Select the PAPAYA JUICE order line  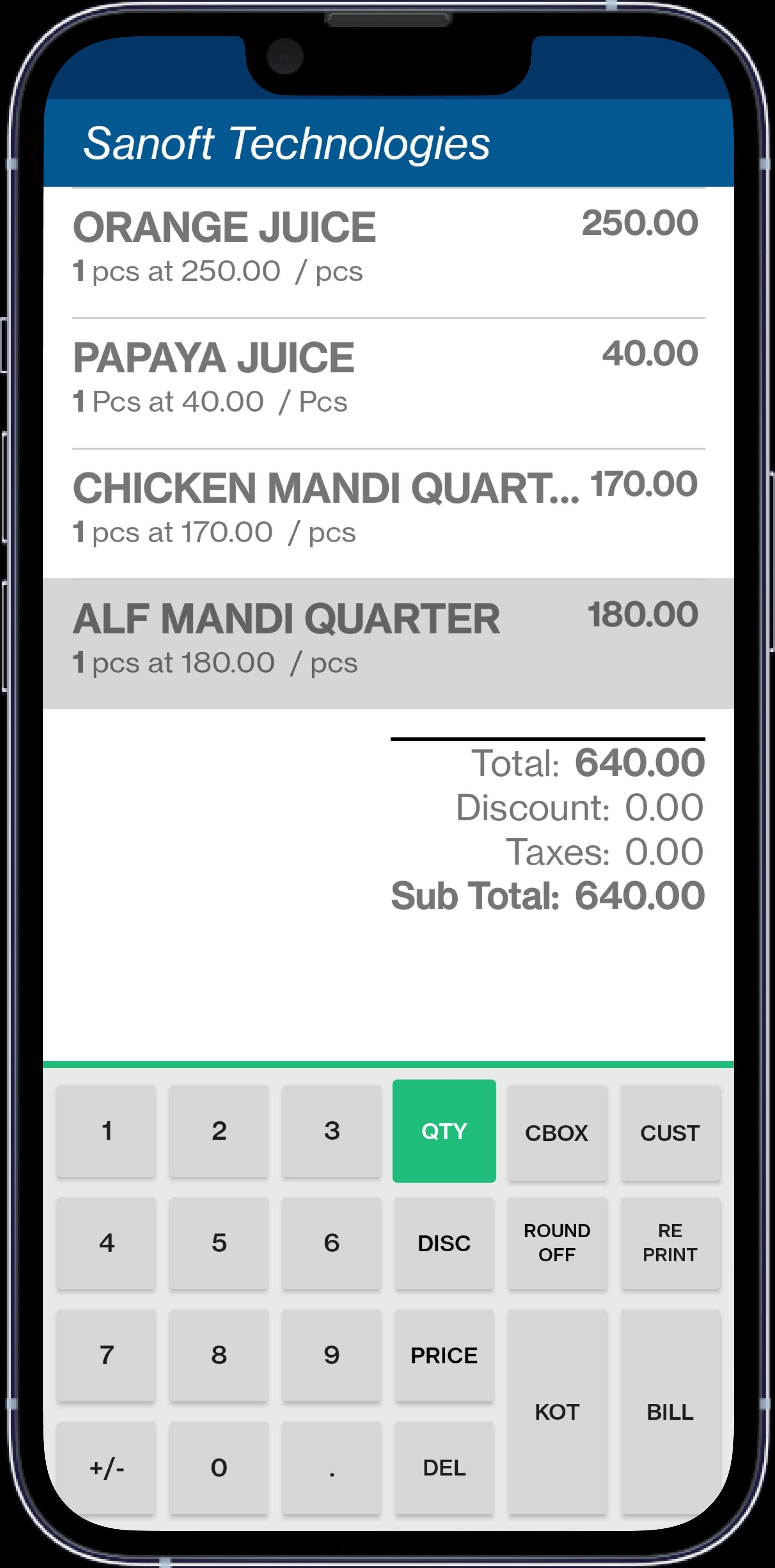(x=388, y=383)
